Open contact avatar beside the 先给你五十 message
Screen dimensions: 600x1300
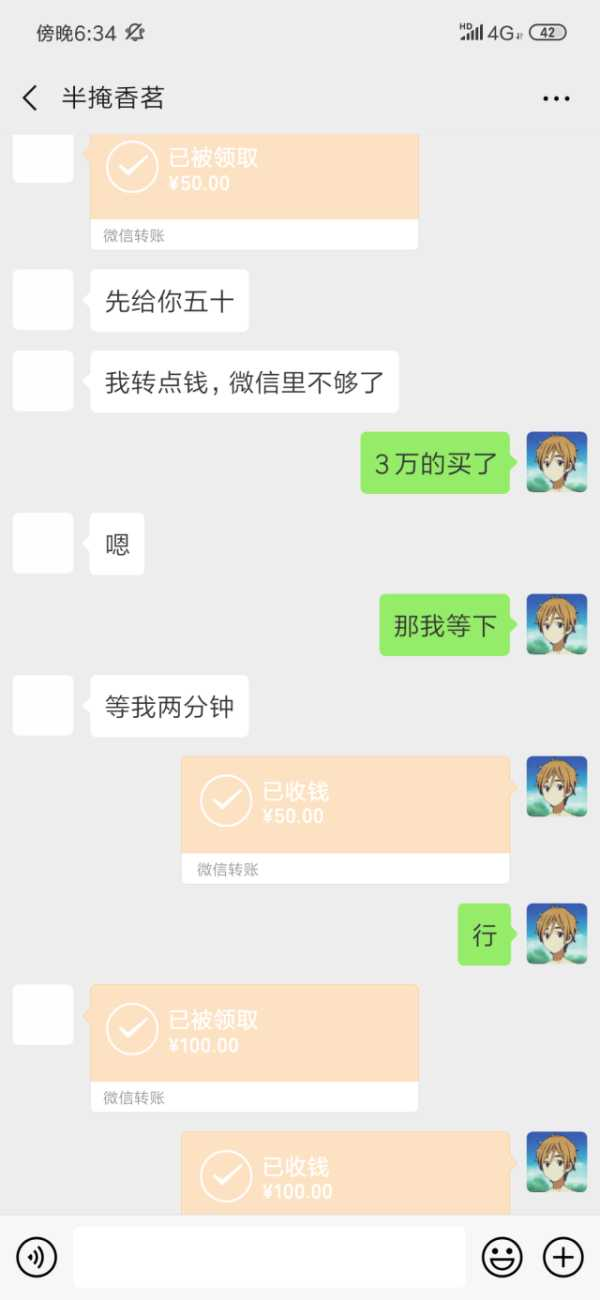[43, 300]
